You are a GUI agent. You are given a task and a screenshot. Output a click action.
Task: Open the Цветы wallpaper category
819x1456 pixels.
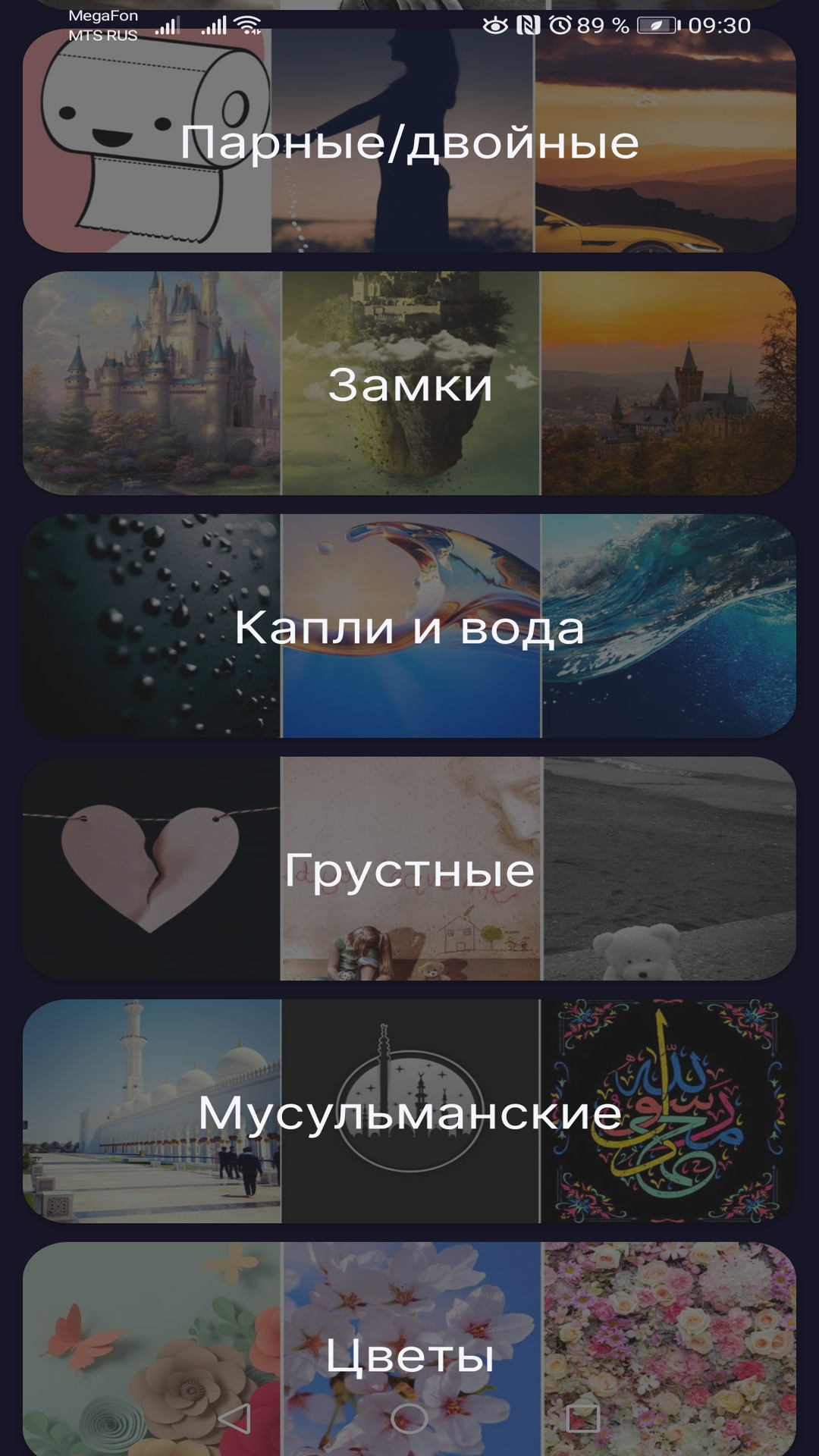point(409,1357)
